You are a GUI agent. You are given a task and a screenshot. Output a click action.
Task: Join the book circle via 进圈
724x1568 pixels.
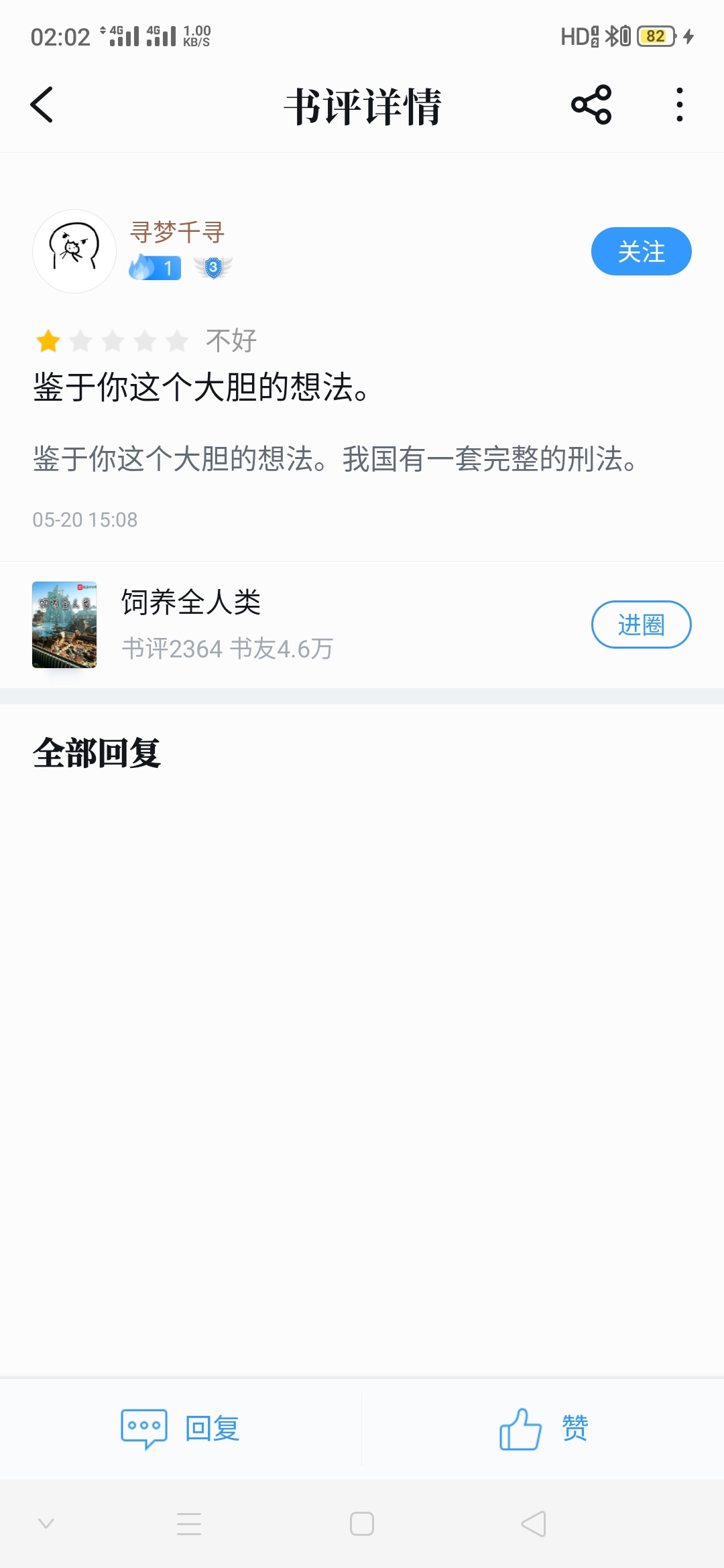point(640,625)
